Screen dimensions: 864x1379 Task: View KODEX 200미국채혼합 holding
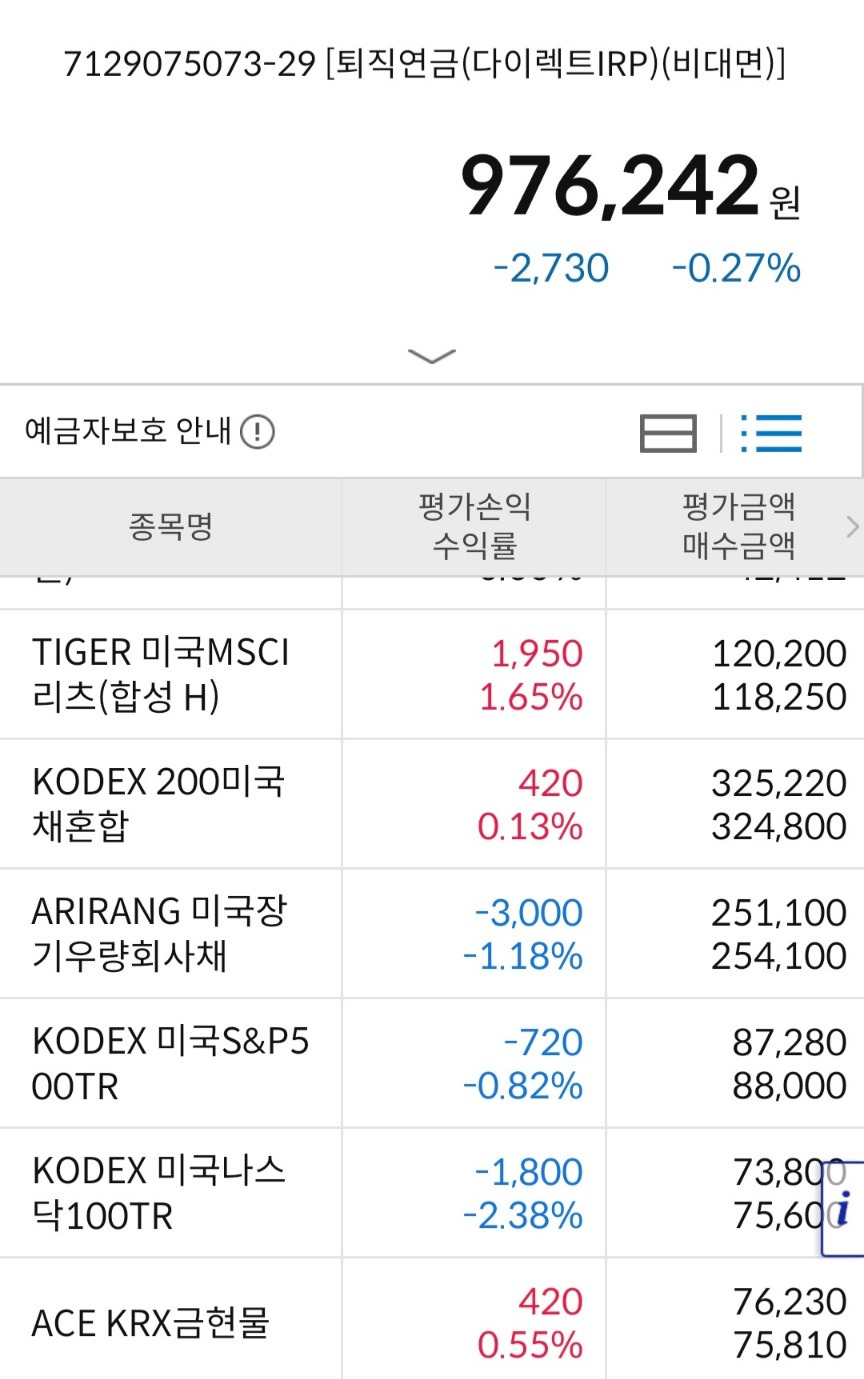(x=171, y=803)
